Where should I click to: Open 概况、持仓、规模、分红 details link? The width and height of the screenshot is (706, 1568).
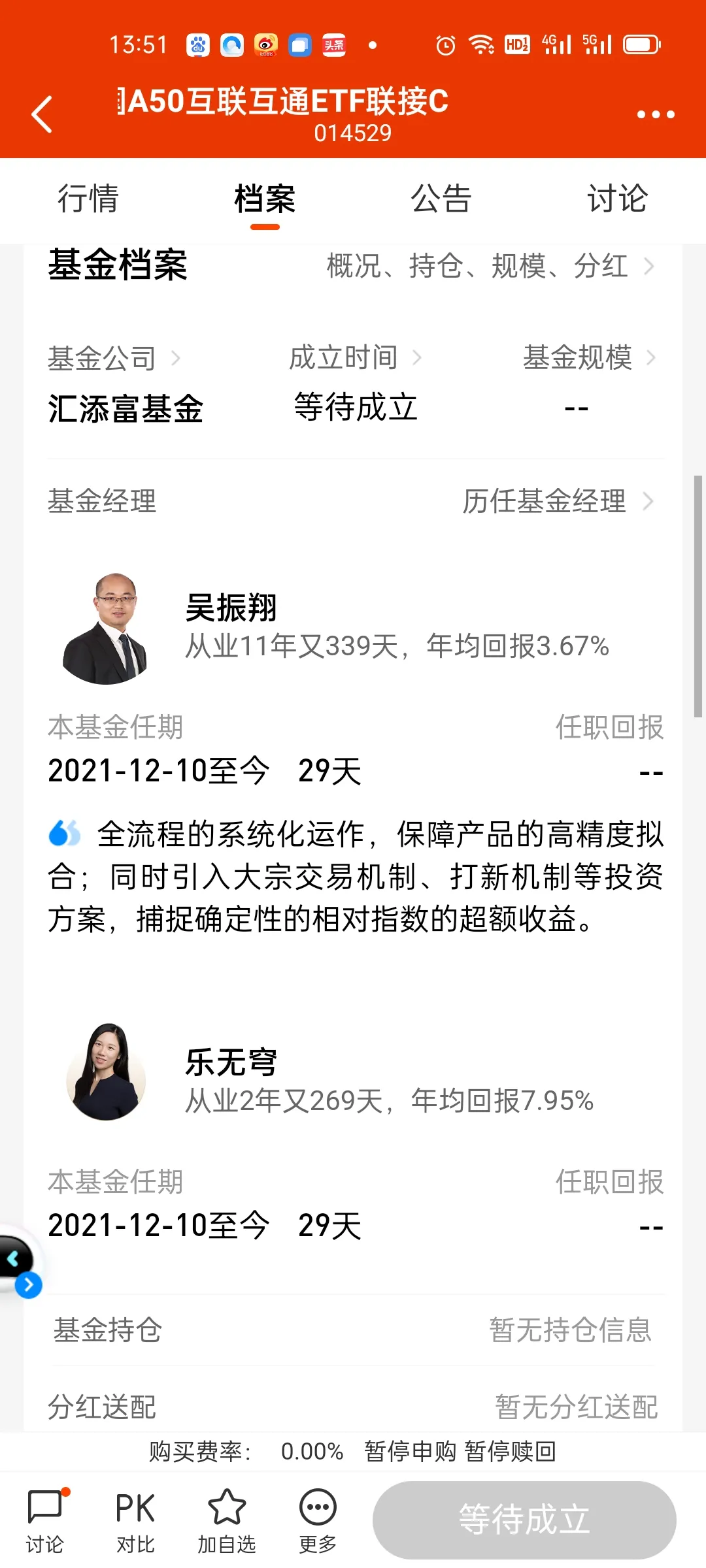coord(490,267)
